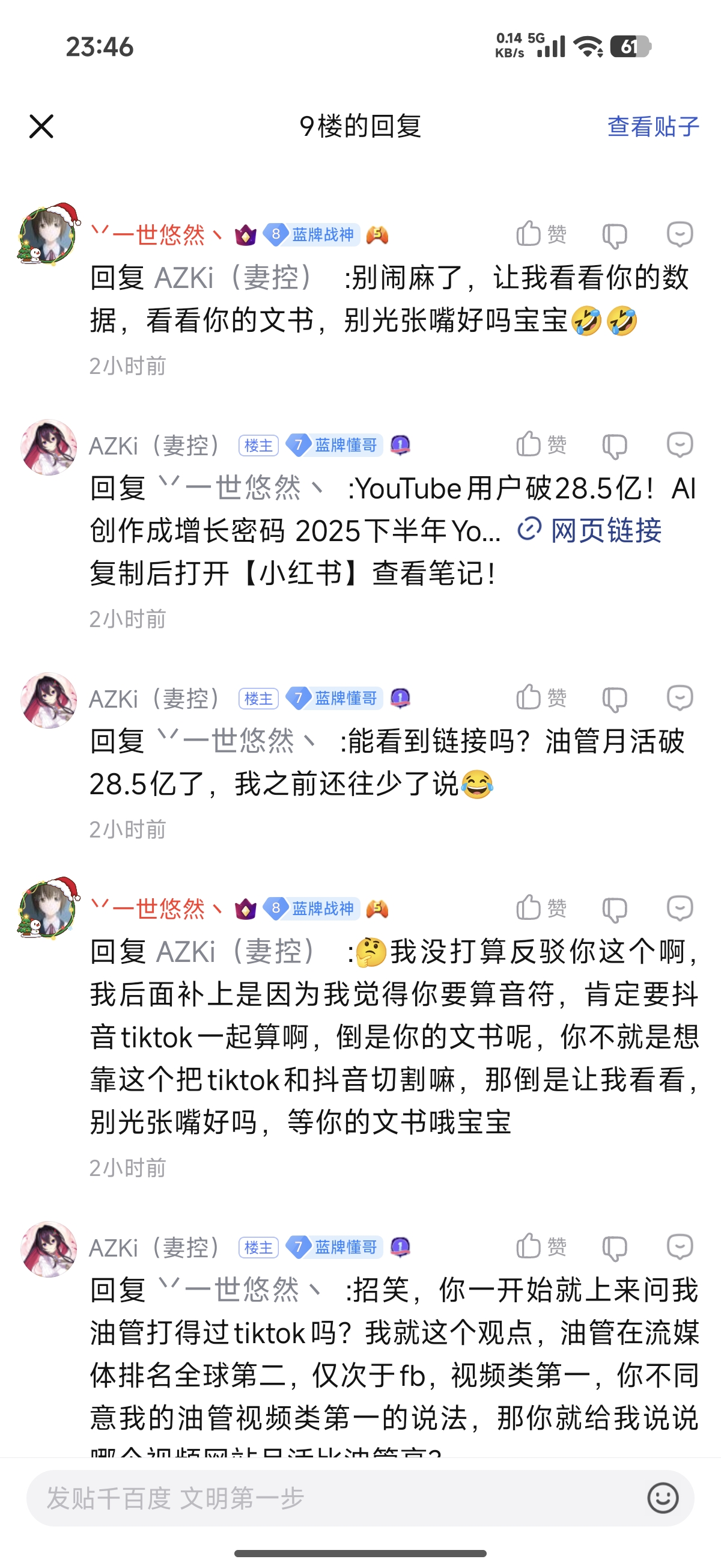This screenshot has height=1568, width=721.
Task: Open the 网页链接 link in AZKi's reply
Action: pyautogui.click(x=590, y=530)
